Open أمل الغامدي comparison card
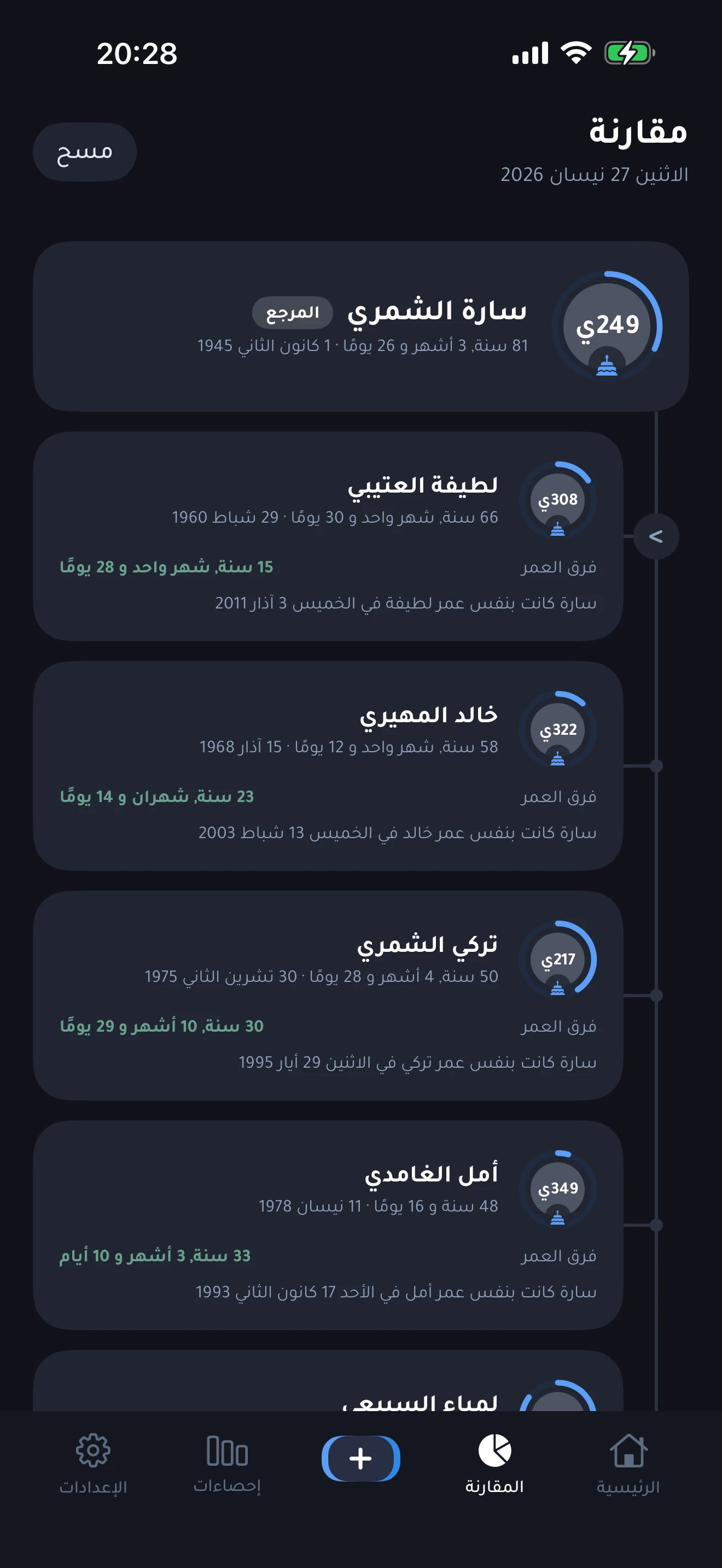Viewport: 722px width, 1568px height. click(x=328, y=1225)
